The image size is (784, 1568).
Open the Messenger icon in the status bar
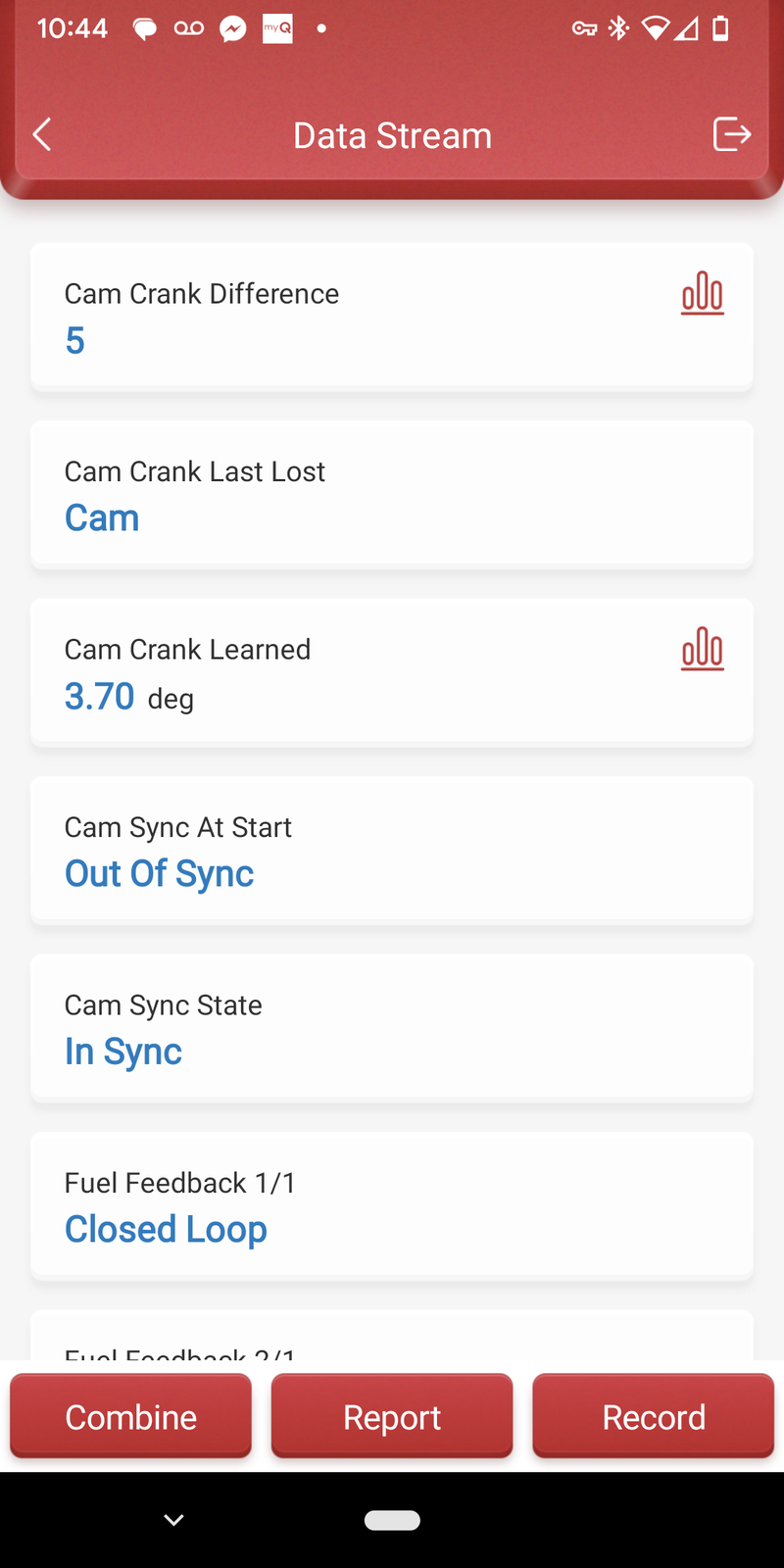230,28
